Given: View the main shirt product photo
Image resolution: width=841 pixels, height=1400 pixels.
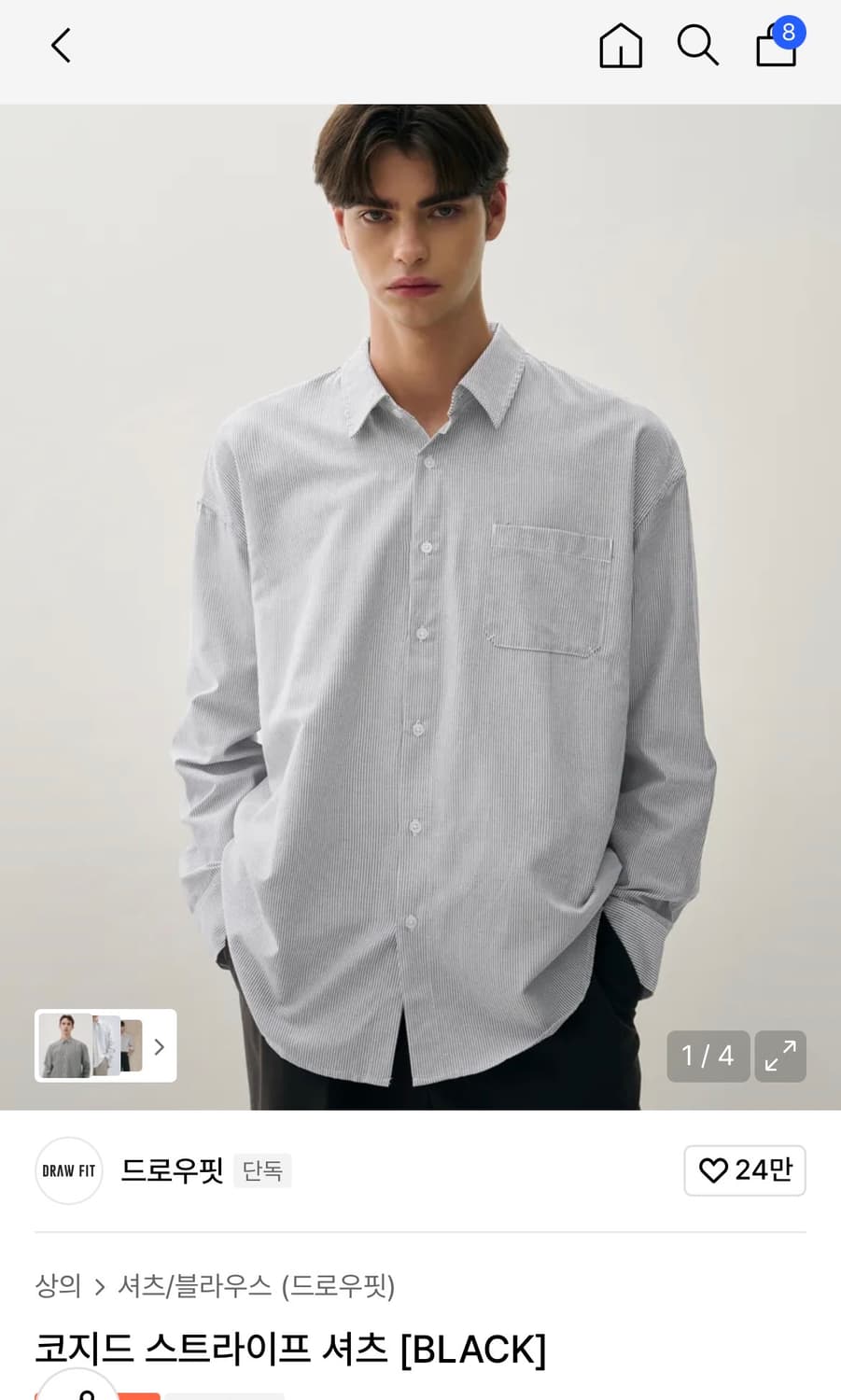Looking at the screenshot, I should 420,607.
